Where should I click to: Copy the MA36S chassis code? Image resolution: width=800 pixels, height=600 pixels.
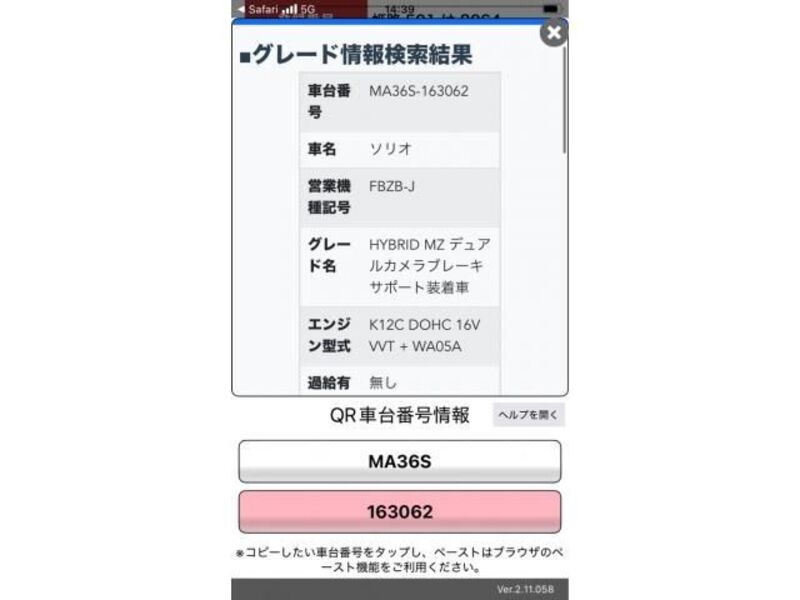click(399, 462)
